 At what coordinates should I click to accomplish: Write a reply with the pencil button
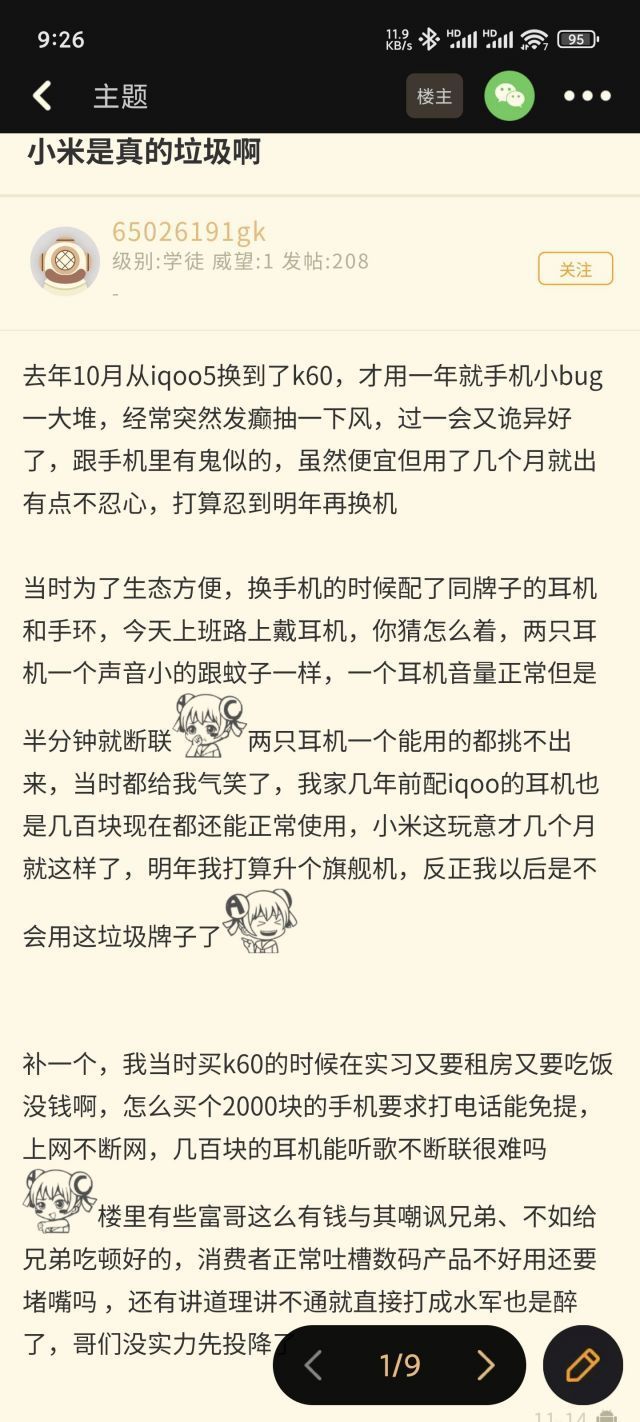[583, 1365]
